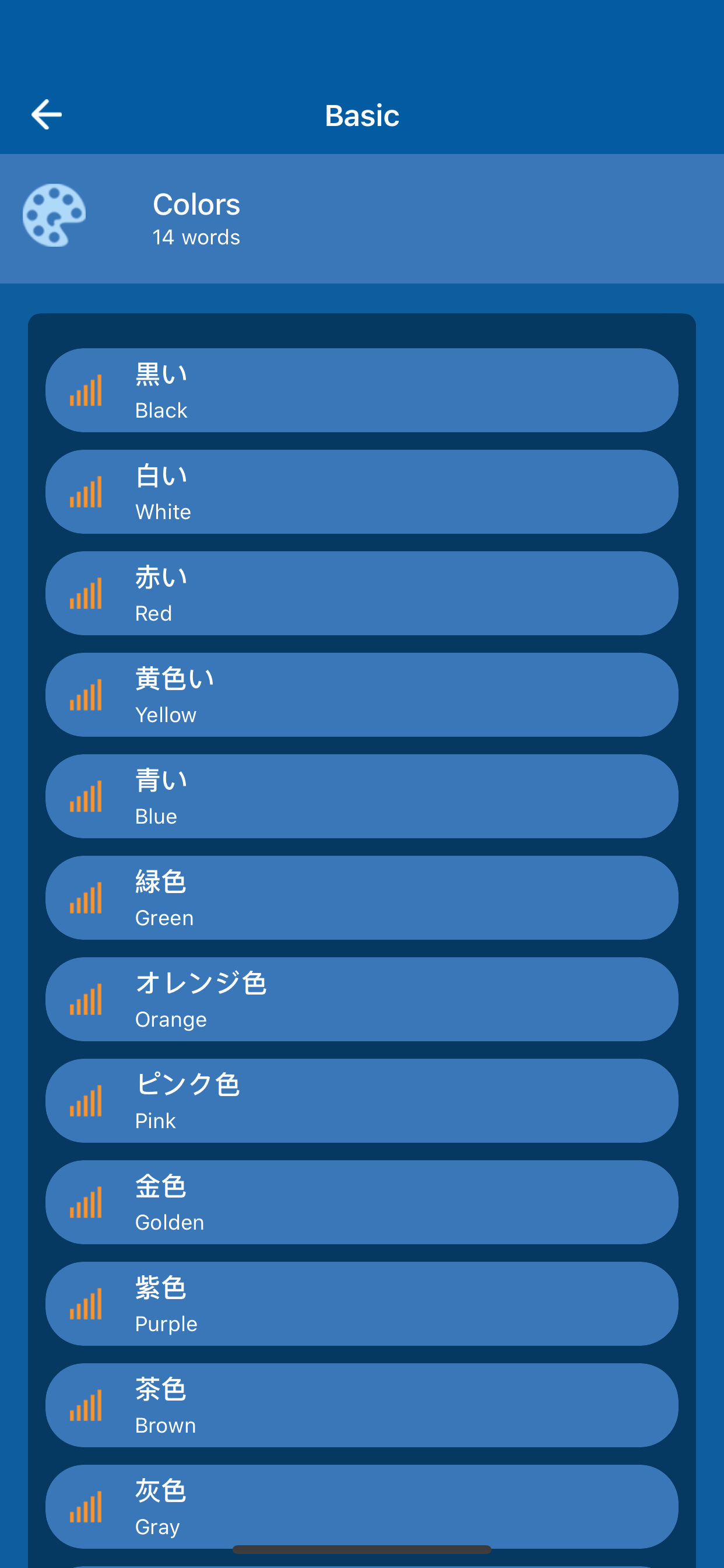Open the Black word entry
The height and width of the screenshot is (1568, 724).
click(362, 390)
